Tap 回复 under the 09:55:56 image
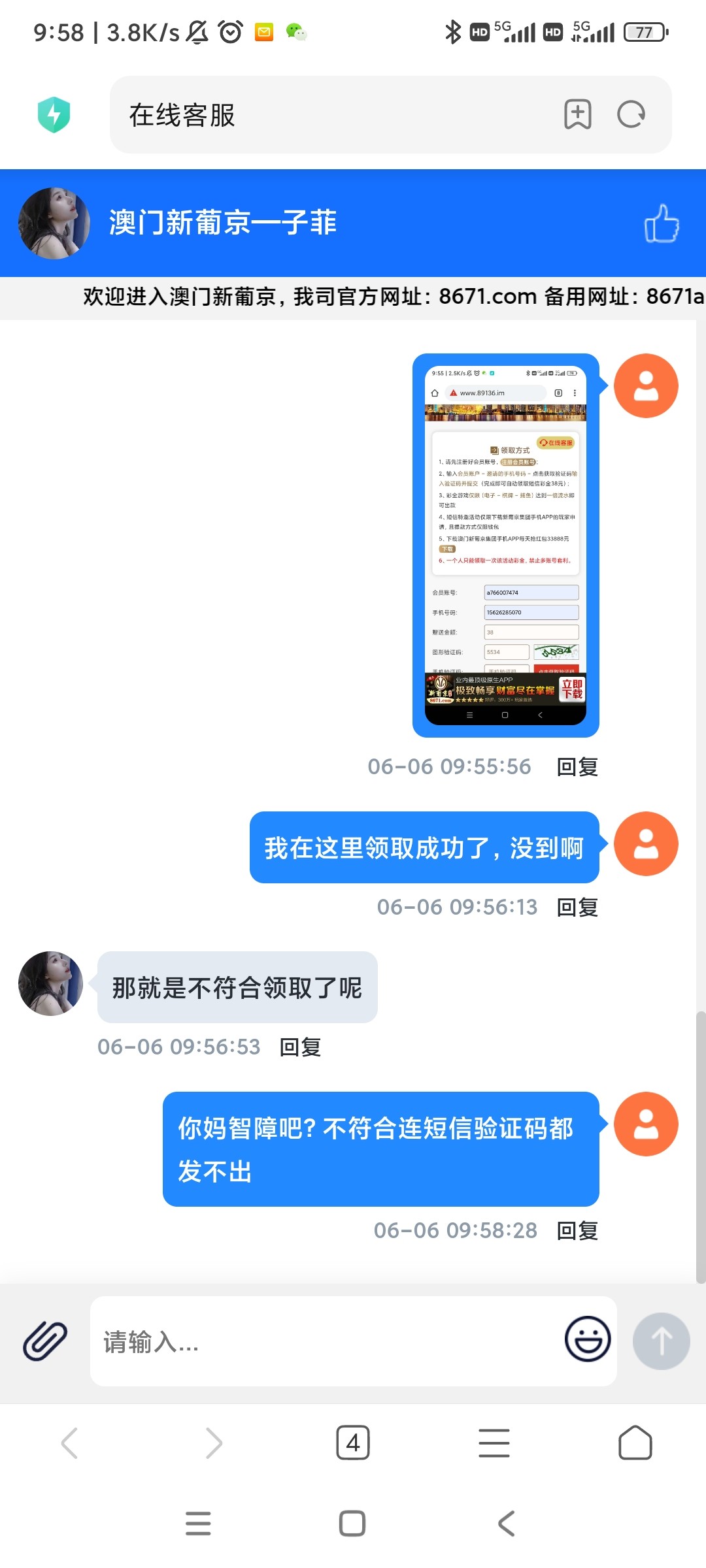Viewport: 706px width, 1568px height. pyautogui.click(x=577, y=767)
